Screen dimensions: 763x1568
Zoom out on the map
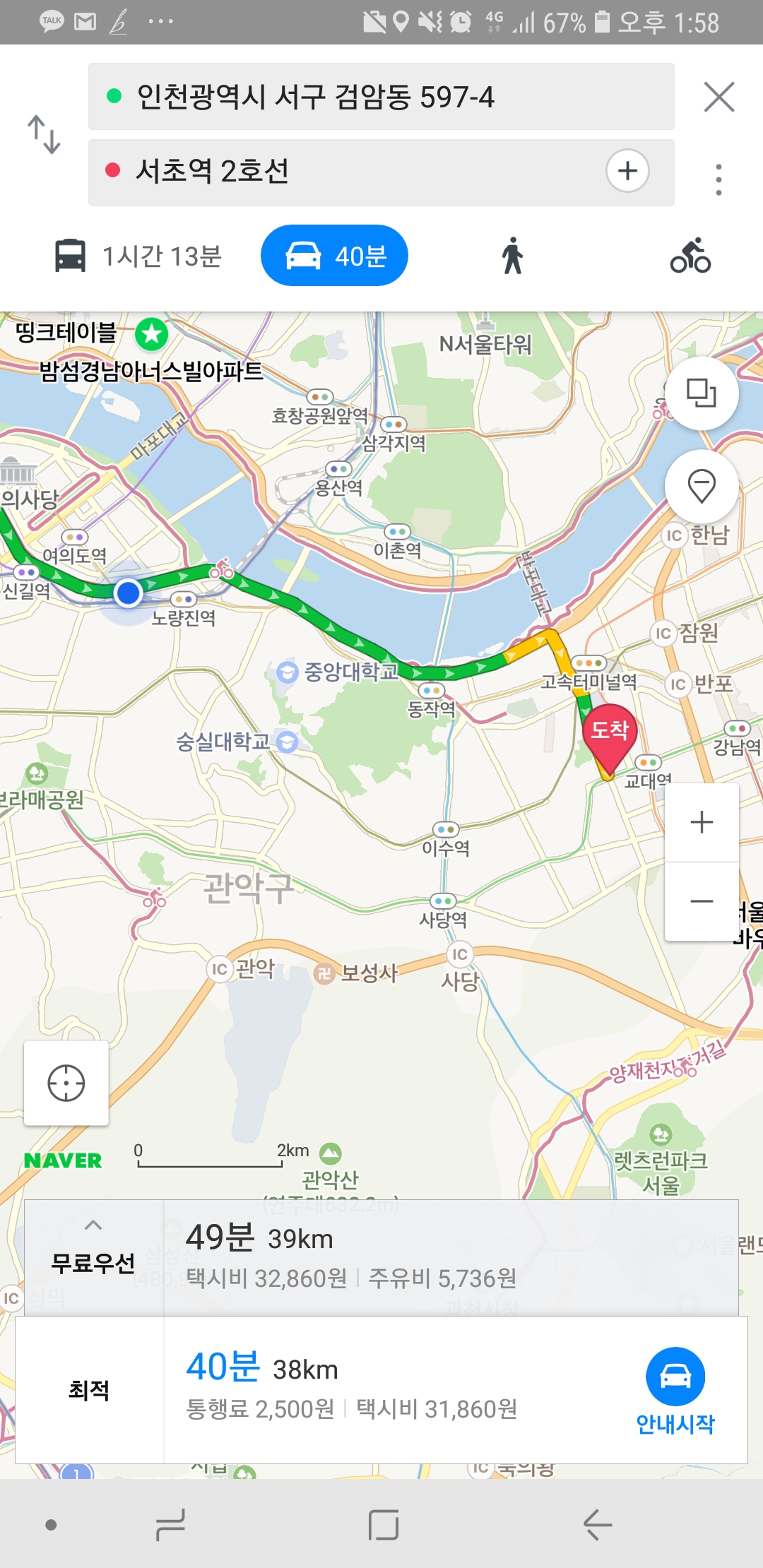pos(702,901)
